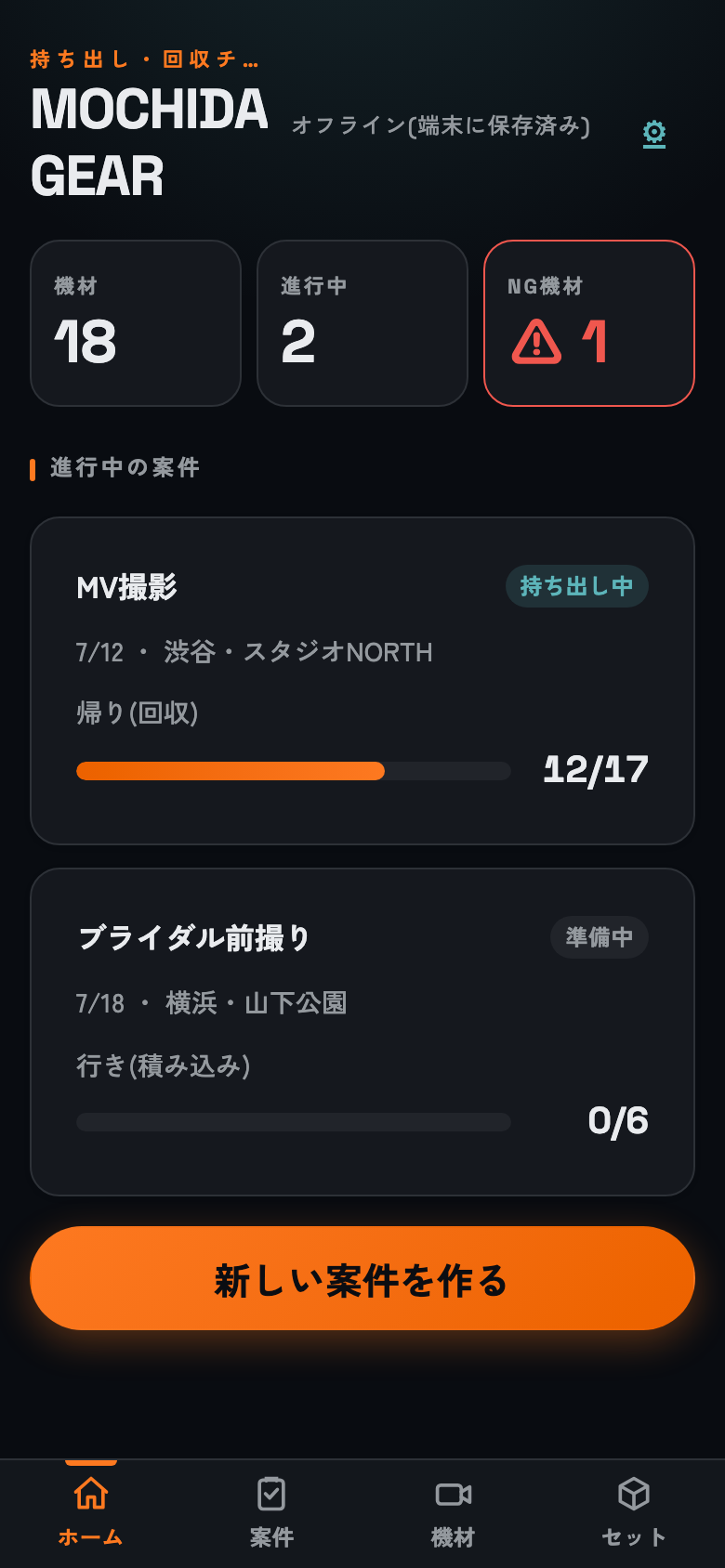Switch to the 案件 tab

click(x=271, y=1513)
